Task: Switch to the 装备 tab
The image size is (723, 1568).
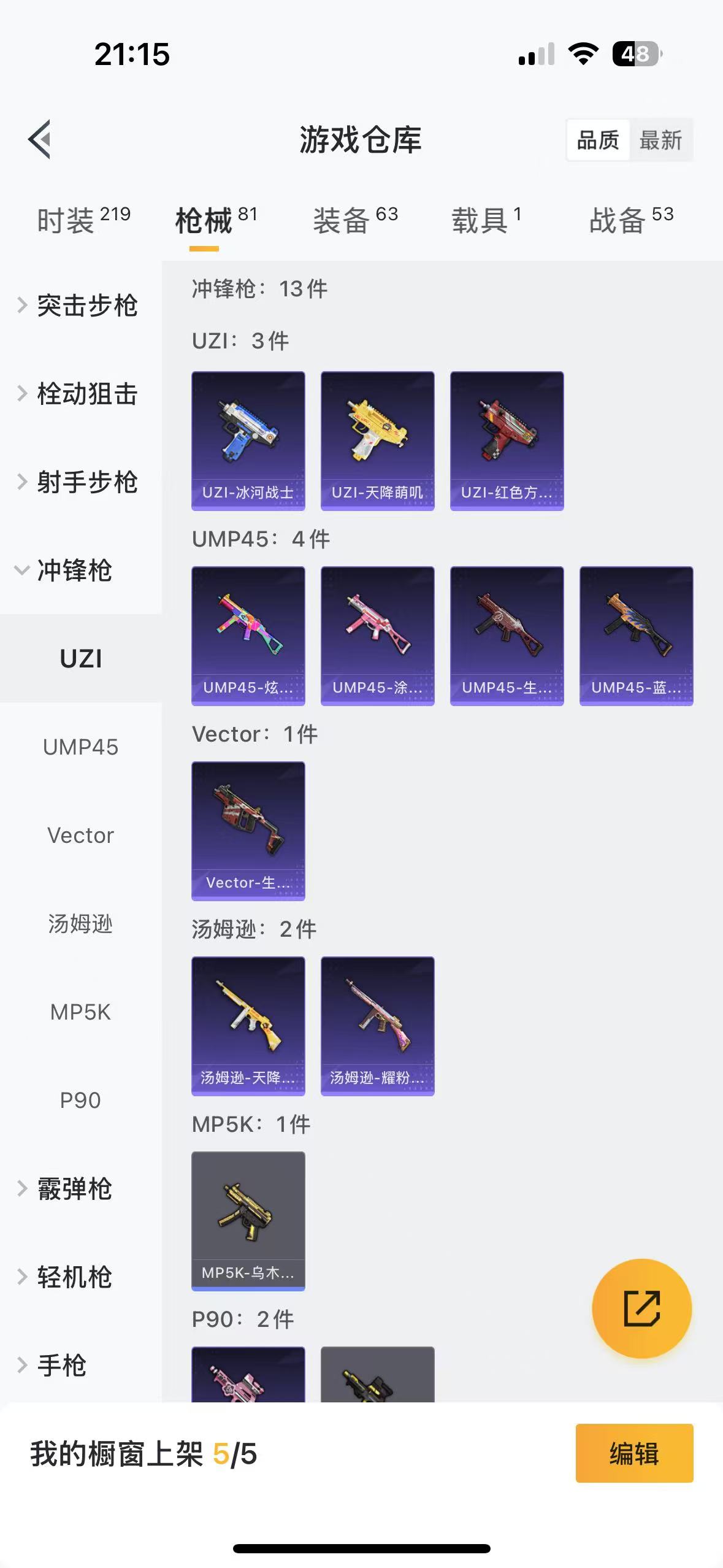Action: [x=355, y=220]
